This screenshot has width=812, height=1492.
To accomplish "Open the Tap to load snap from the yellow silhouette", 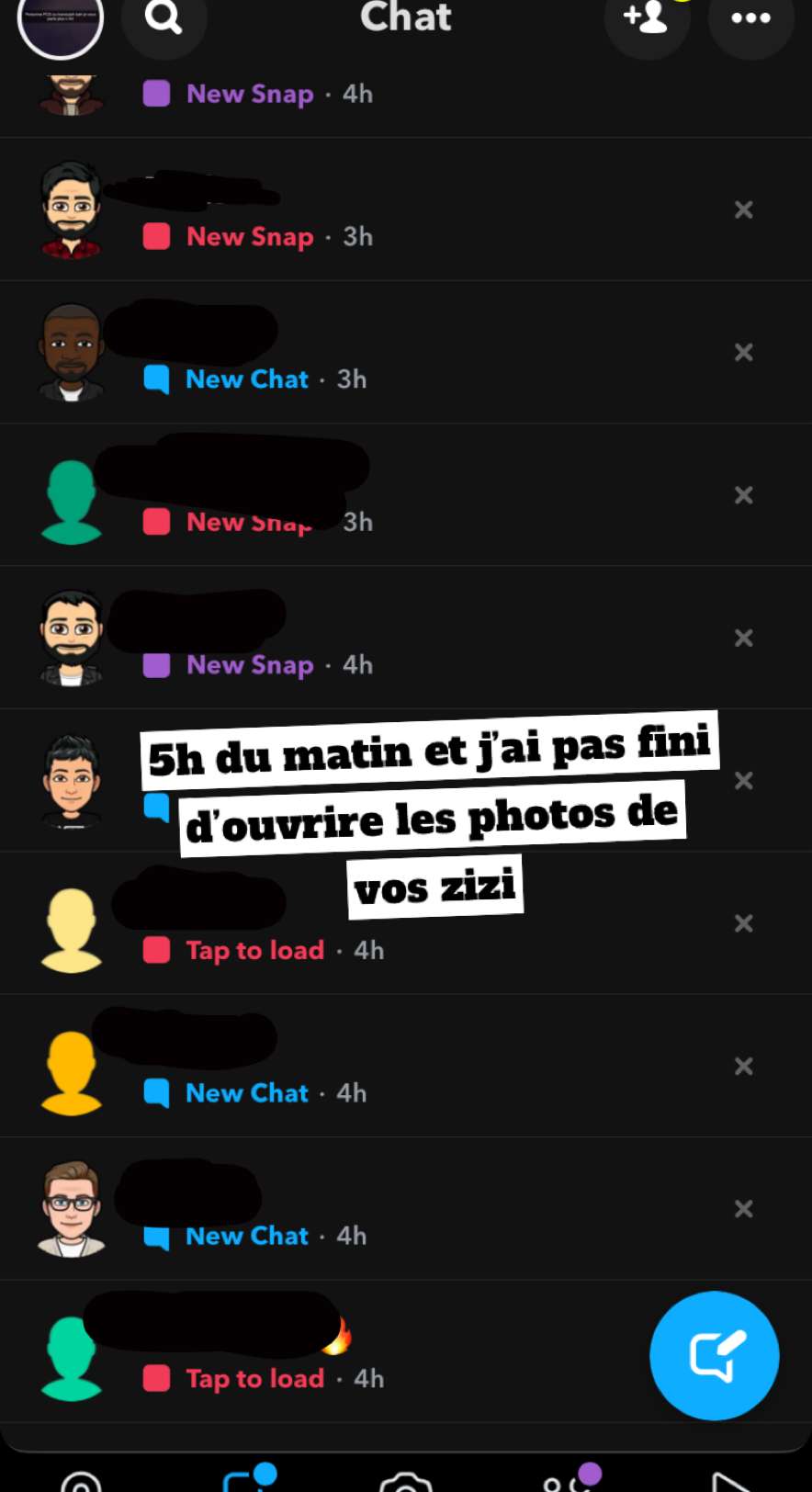I will (406, 922).
